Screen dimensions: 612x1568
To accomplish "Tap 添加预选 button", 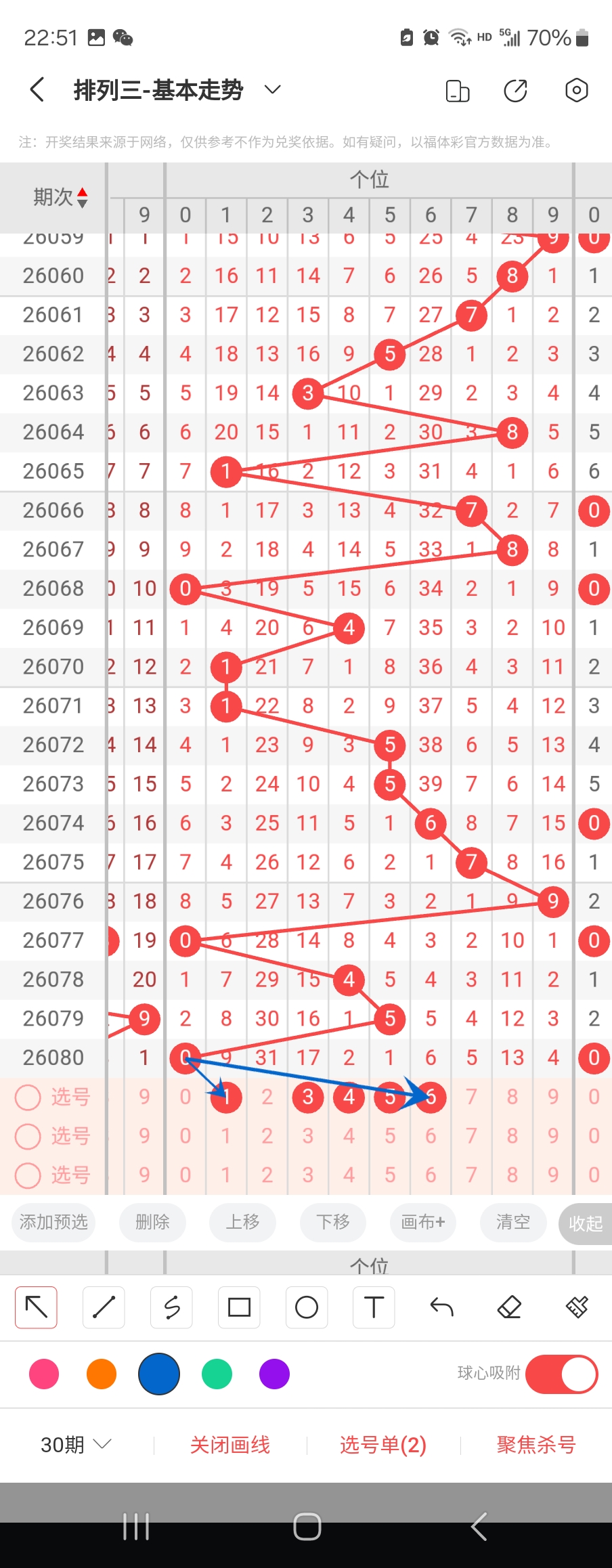I will [x=53, y=1222].
